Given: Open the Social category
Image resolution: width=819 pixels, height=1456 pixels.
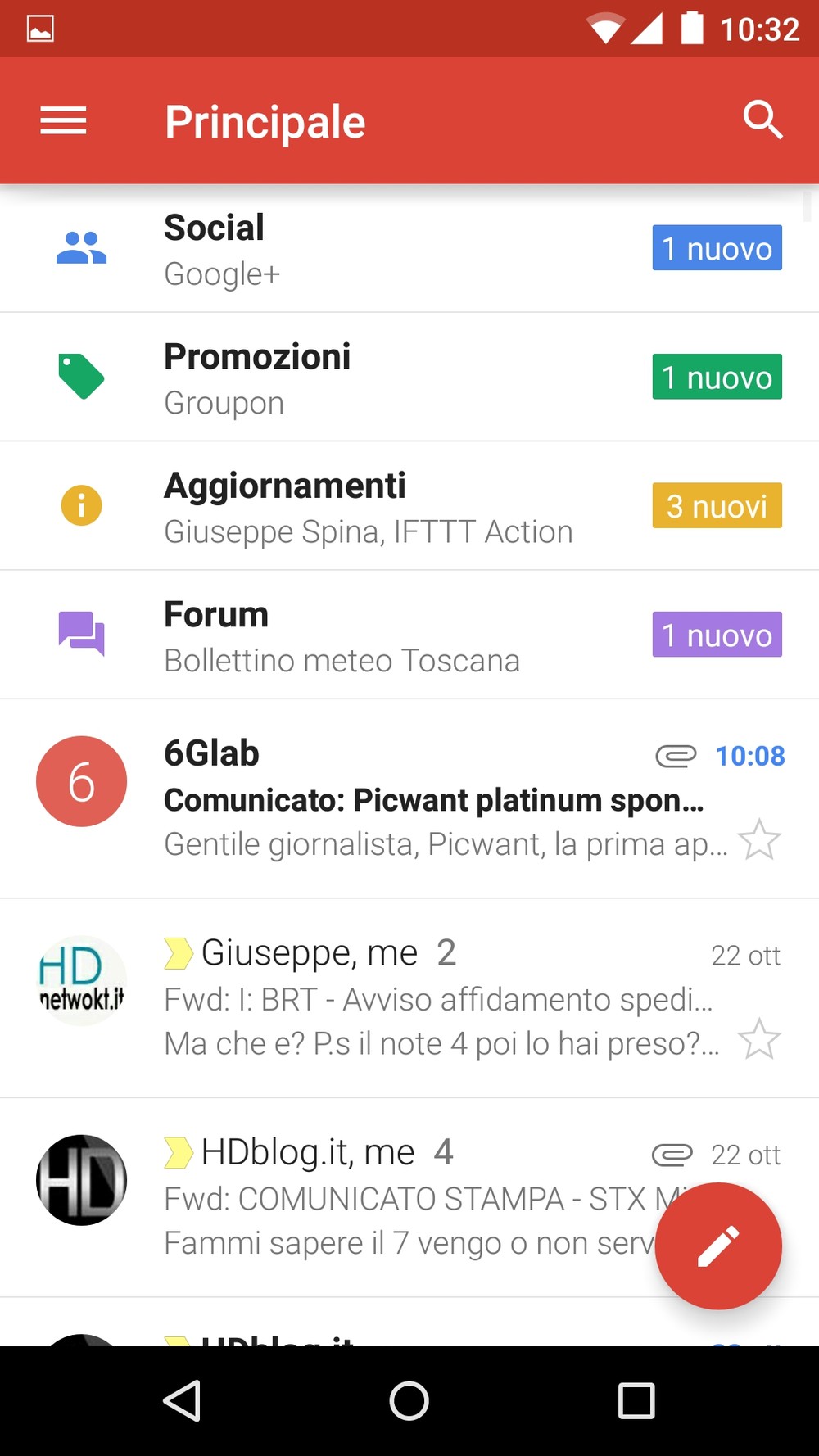Looking at the screenshot, I should 409,248.
